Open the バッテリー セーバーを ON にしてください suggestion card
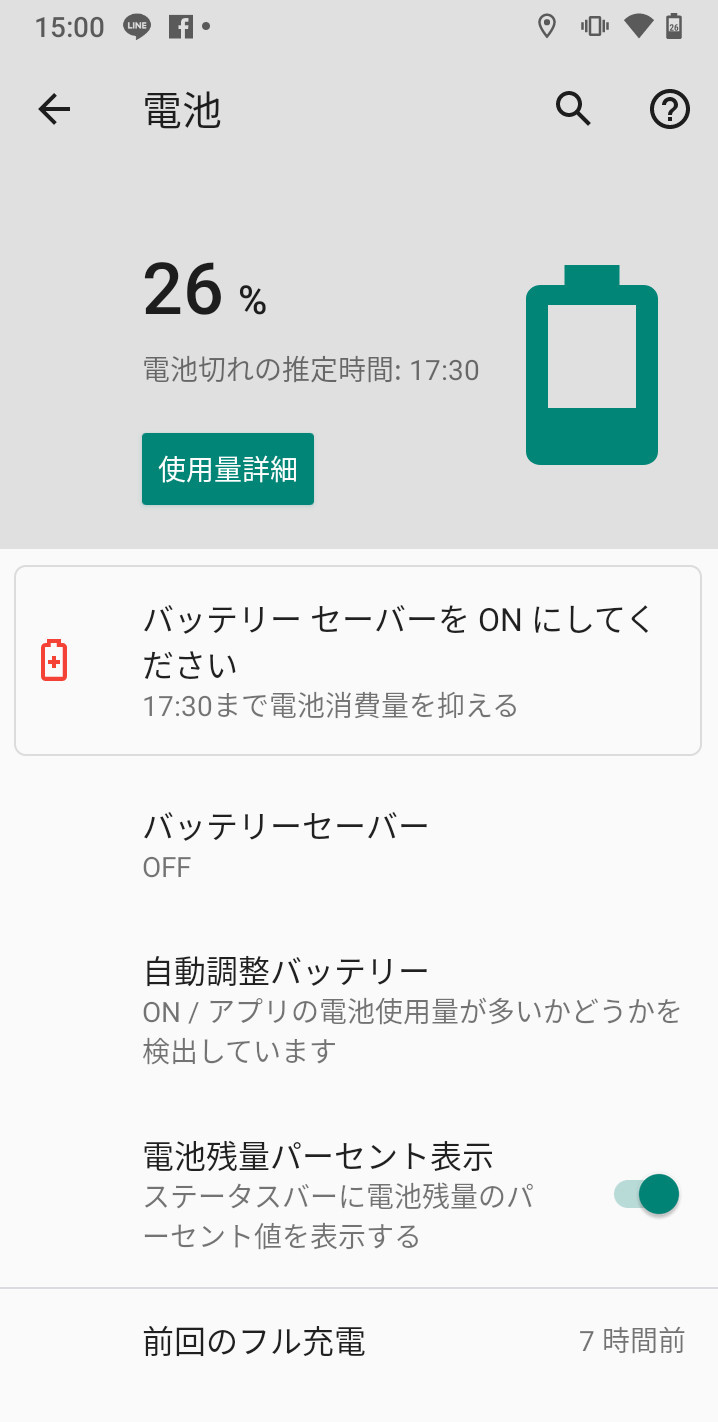Screen dimensions: 718x1422 [358, 660]
